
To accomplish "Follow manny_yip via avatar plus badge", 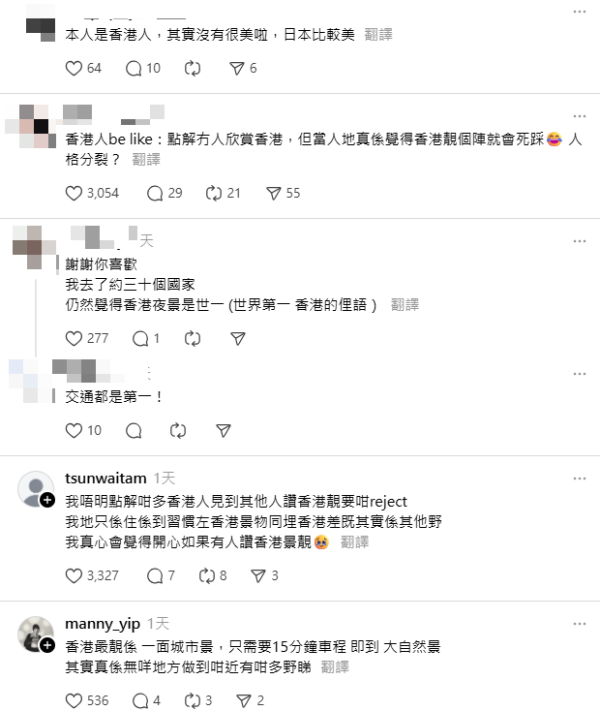I will (47, 646).
